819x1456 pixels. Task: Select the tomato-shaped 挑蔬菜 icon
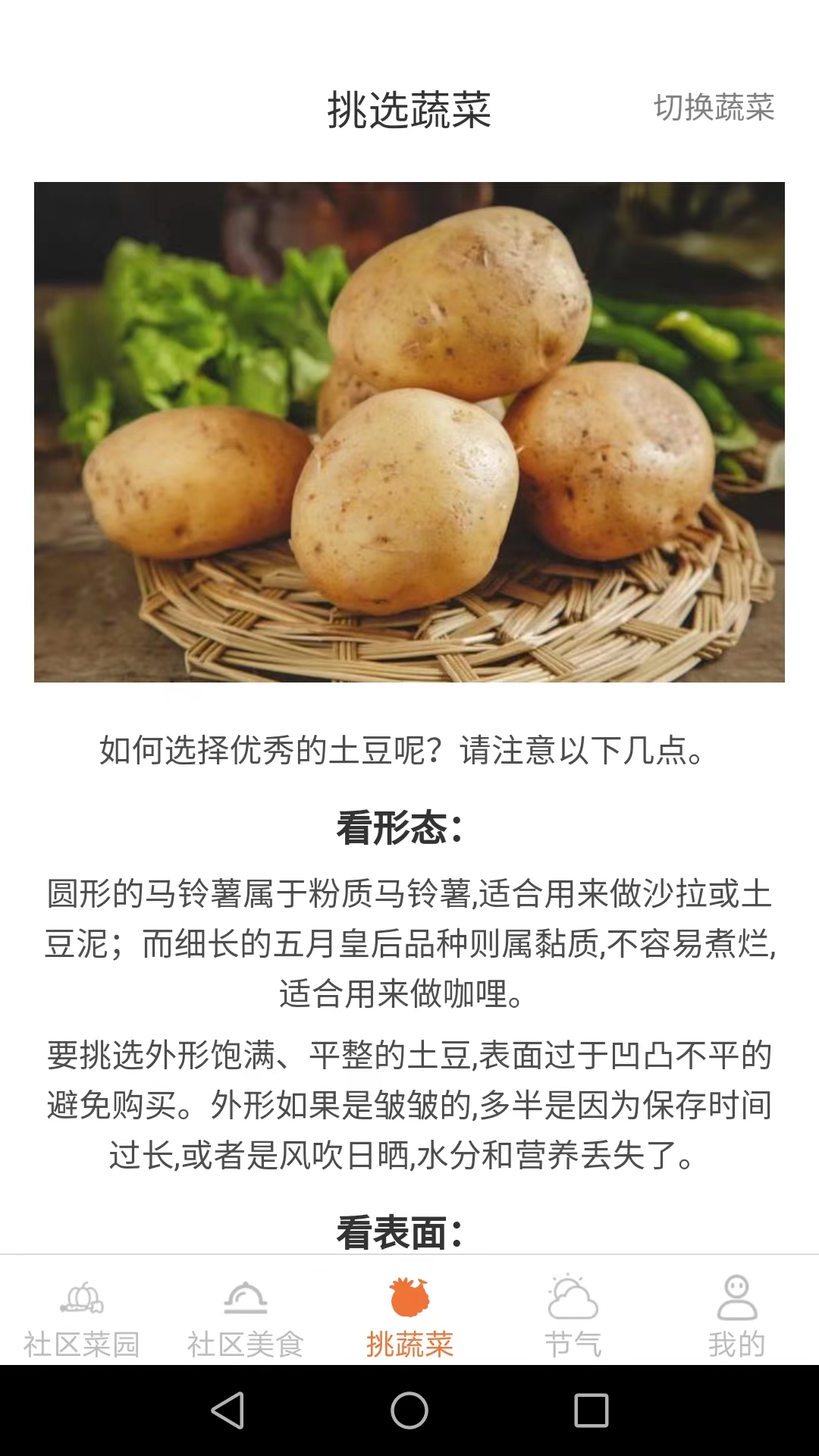coord(408,1298)
